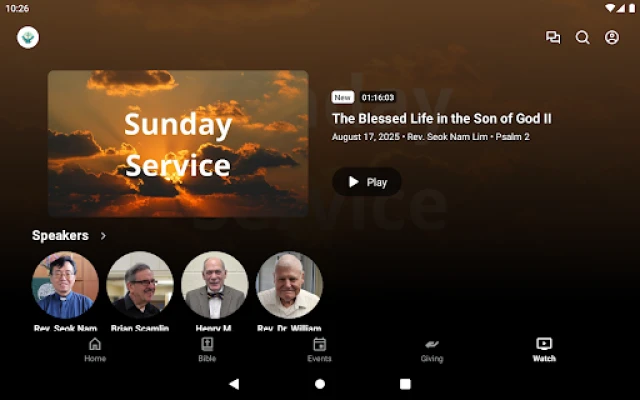Screen dimensions: 640x400
Task: Tap the system back button
Action: (x=234, y=383)
